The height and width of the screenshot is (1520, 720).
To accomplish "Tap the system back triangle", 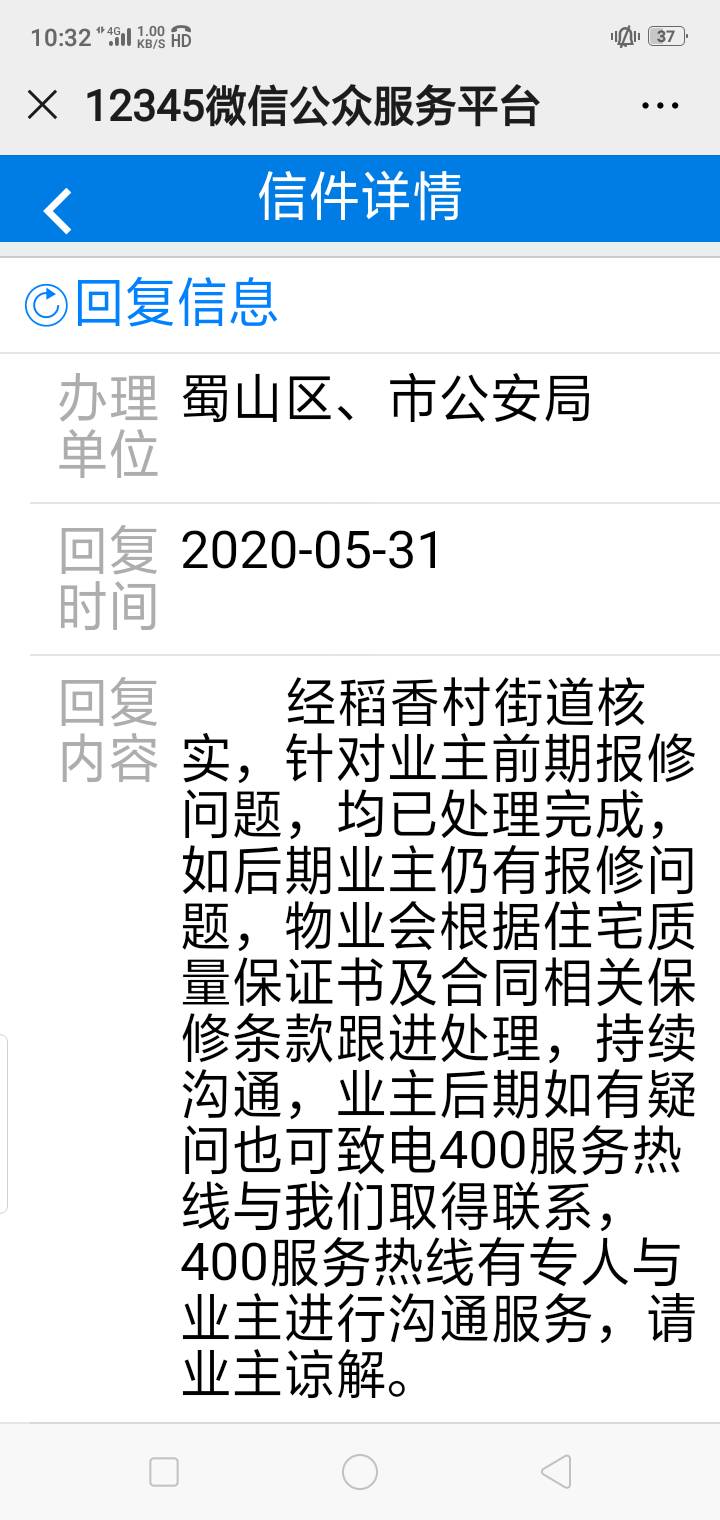I will (x=555, y=1472).
